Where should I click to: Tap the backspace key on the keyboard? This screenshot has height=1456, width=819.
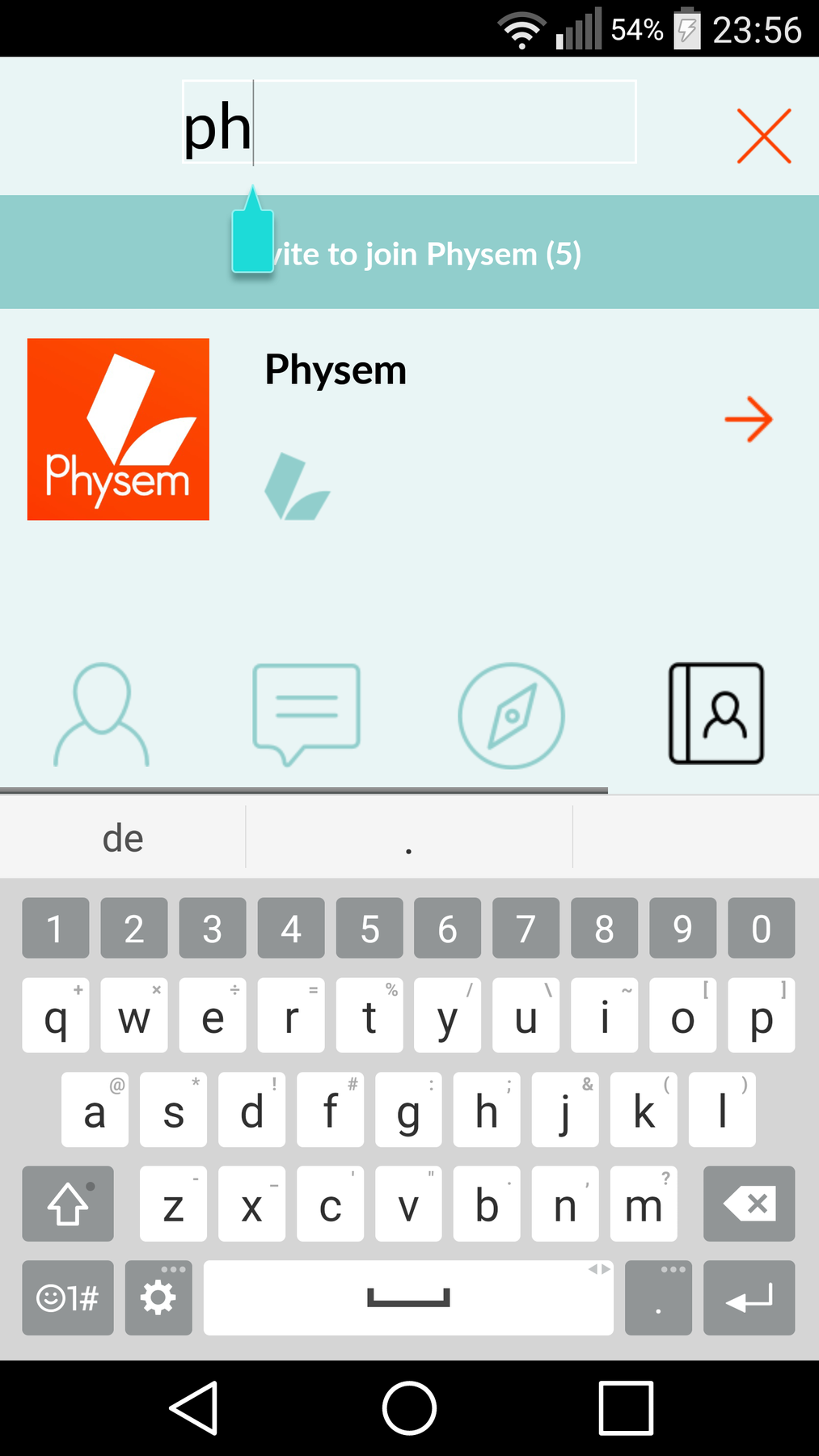tap(749, 1204)
